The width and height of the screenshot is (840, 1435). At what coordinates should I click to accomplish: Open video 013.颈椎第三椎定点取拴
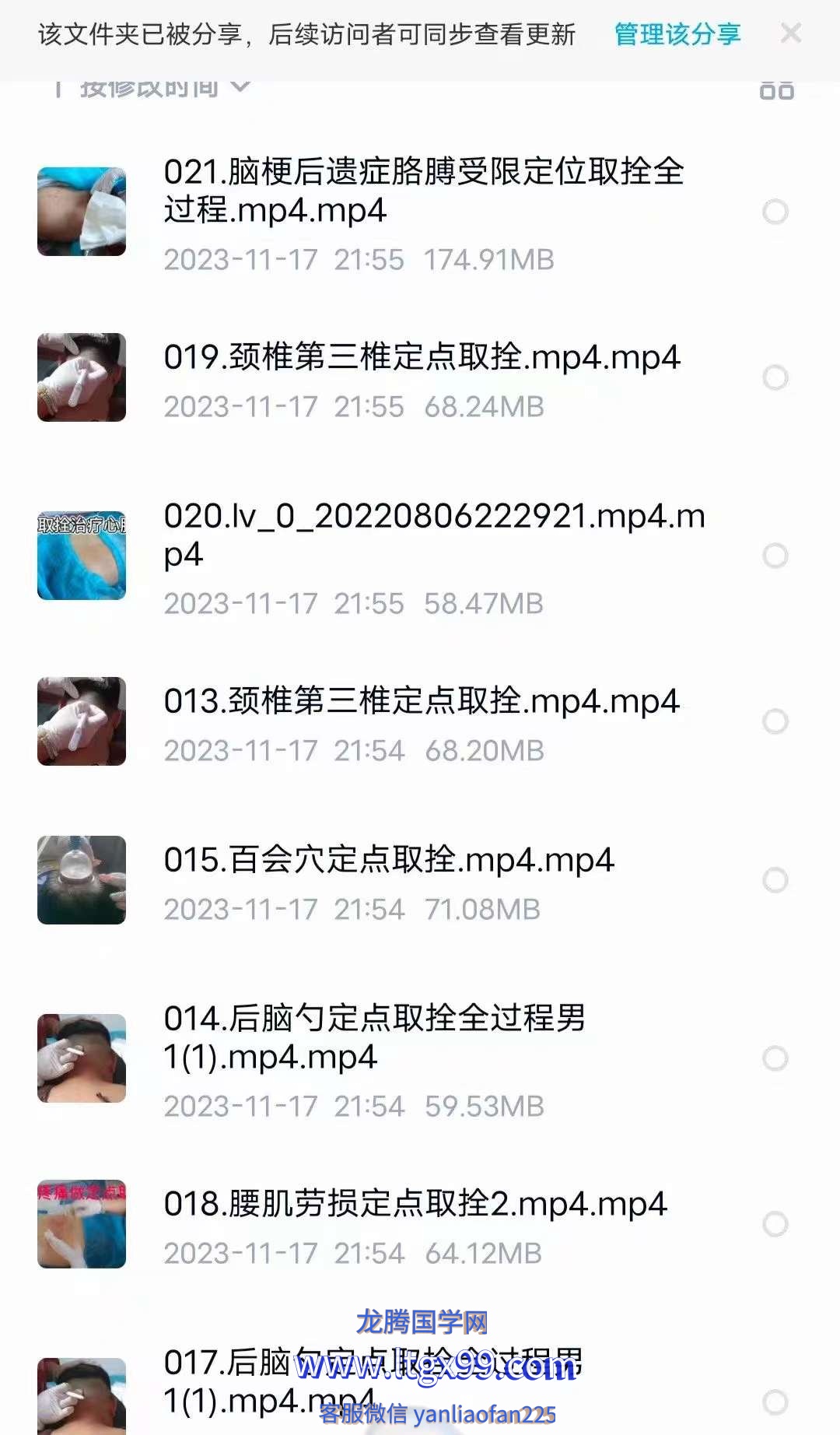pos(422,702)
